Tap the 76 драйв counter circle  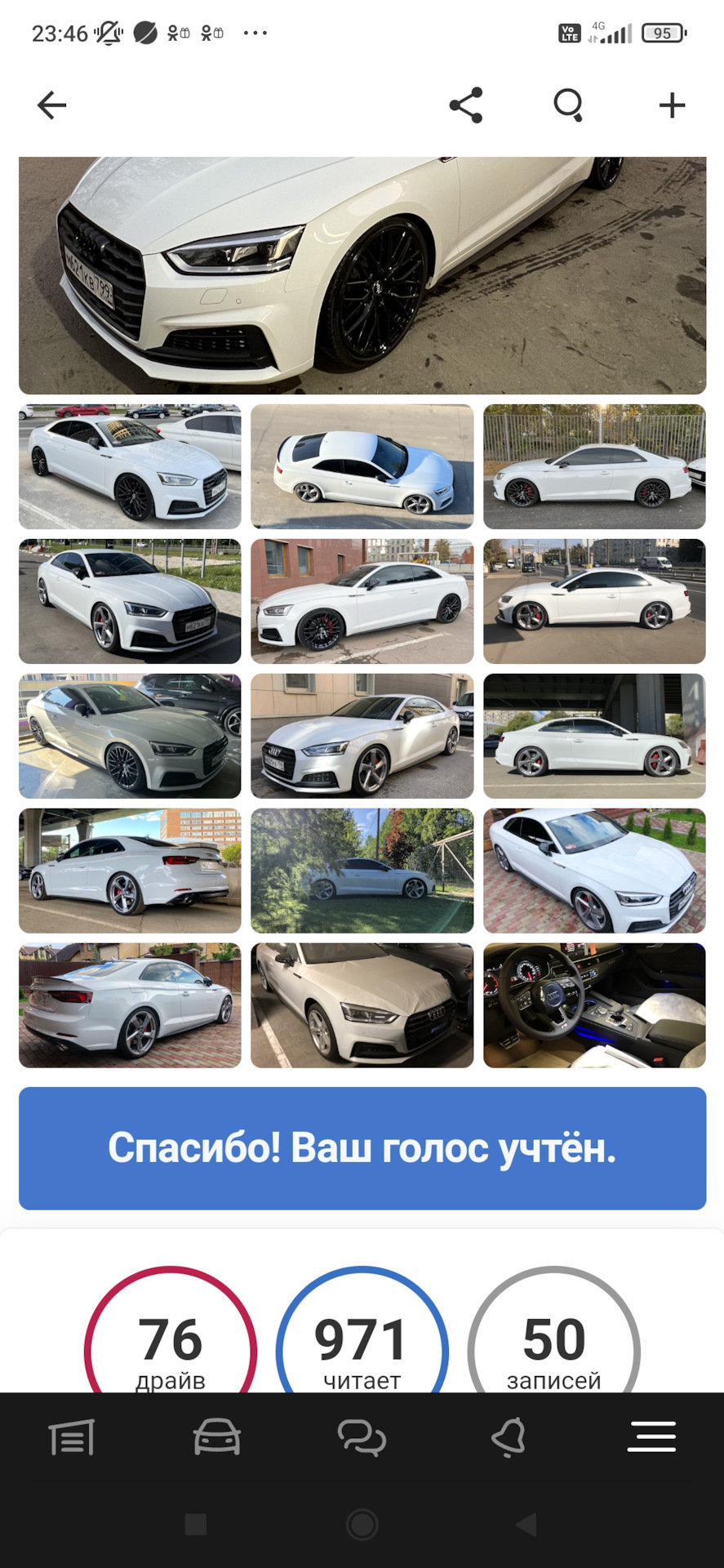[171, 1339]
